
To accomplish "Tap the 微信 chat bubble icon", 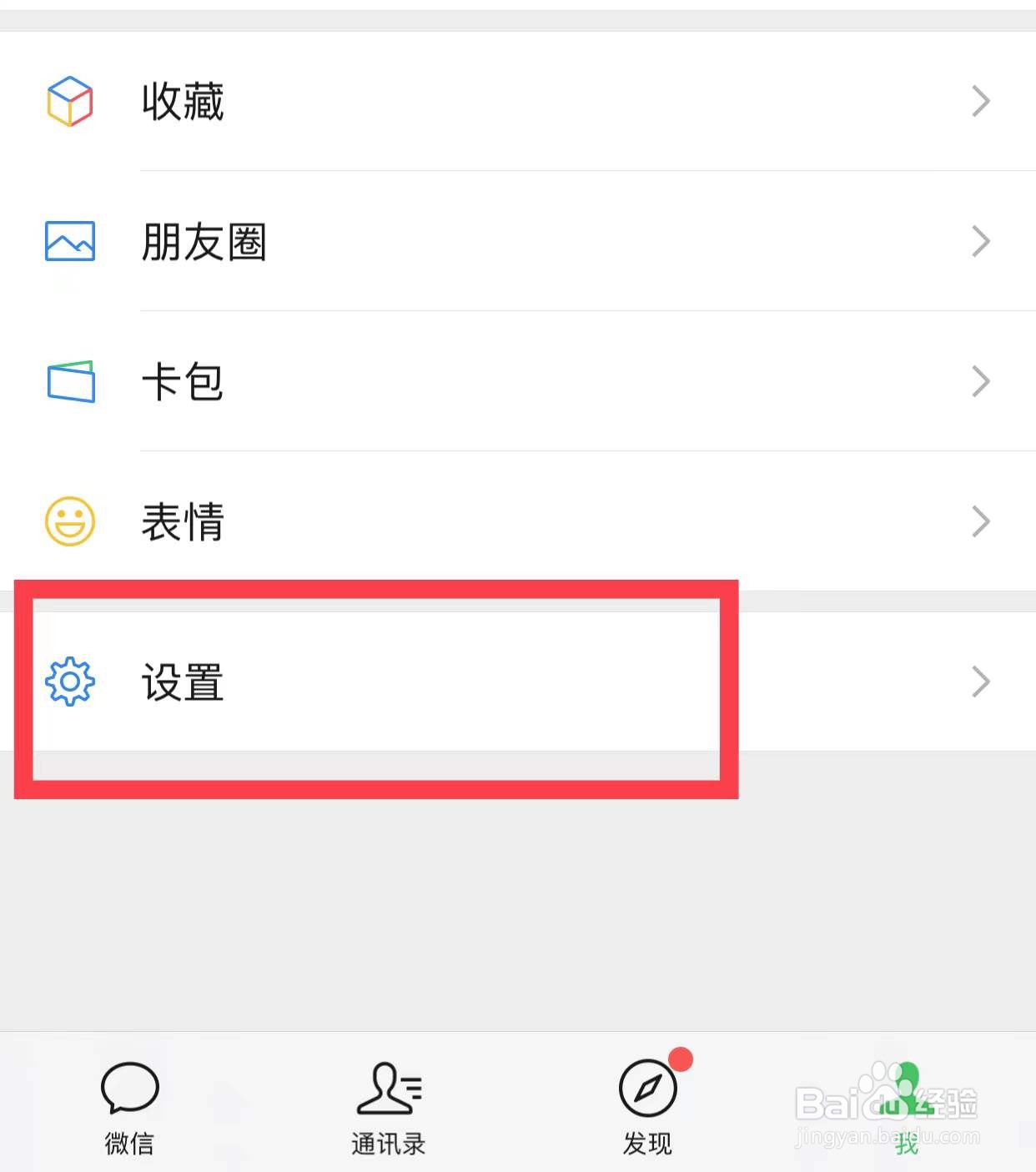I will tap(129, 1089).
